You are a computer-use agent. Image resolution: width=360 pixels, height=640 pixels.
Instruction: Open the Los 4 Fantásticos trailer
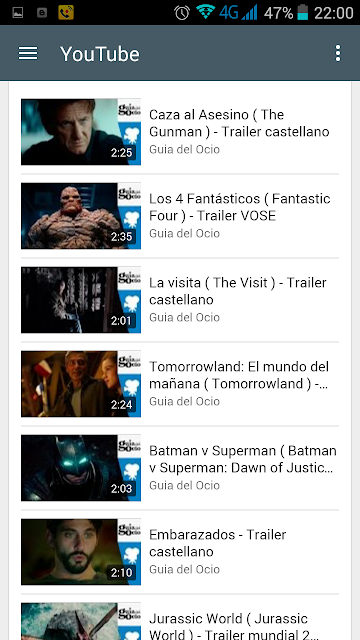(x=180, y=216)
